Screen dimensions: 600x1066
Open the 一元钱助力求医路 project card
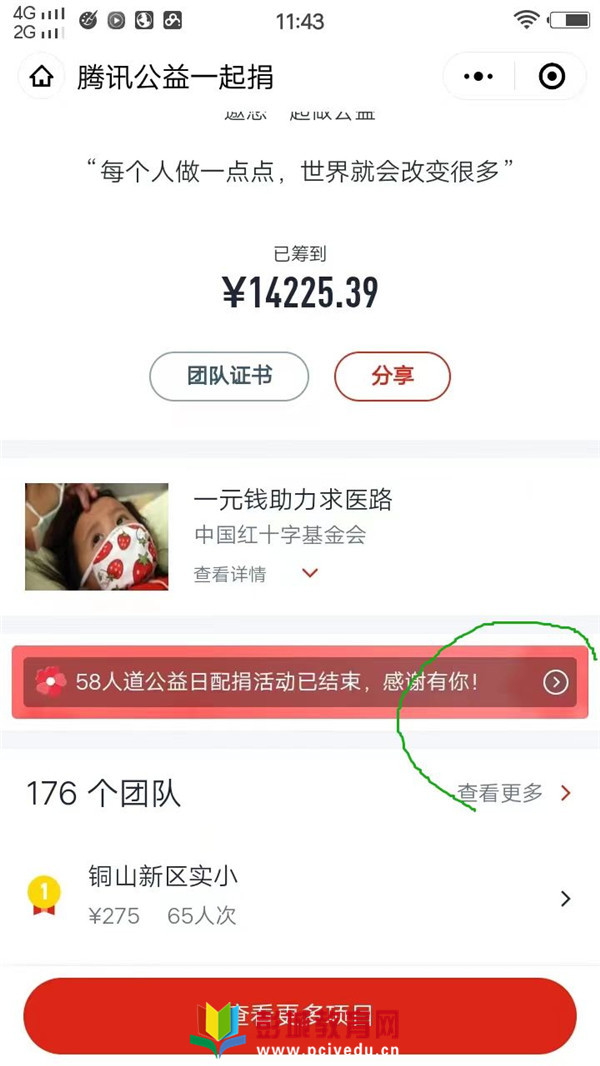(x=292, y=499)
